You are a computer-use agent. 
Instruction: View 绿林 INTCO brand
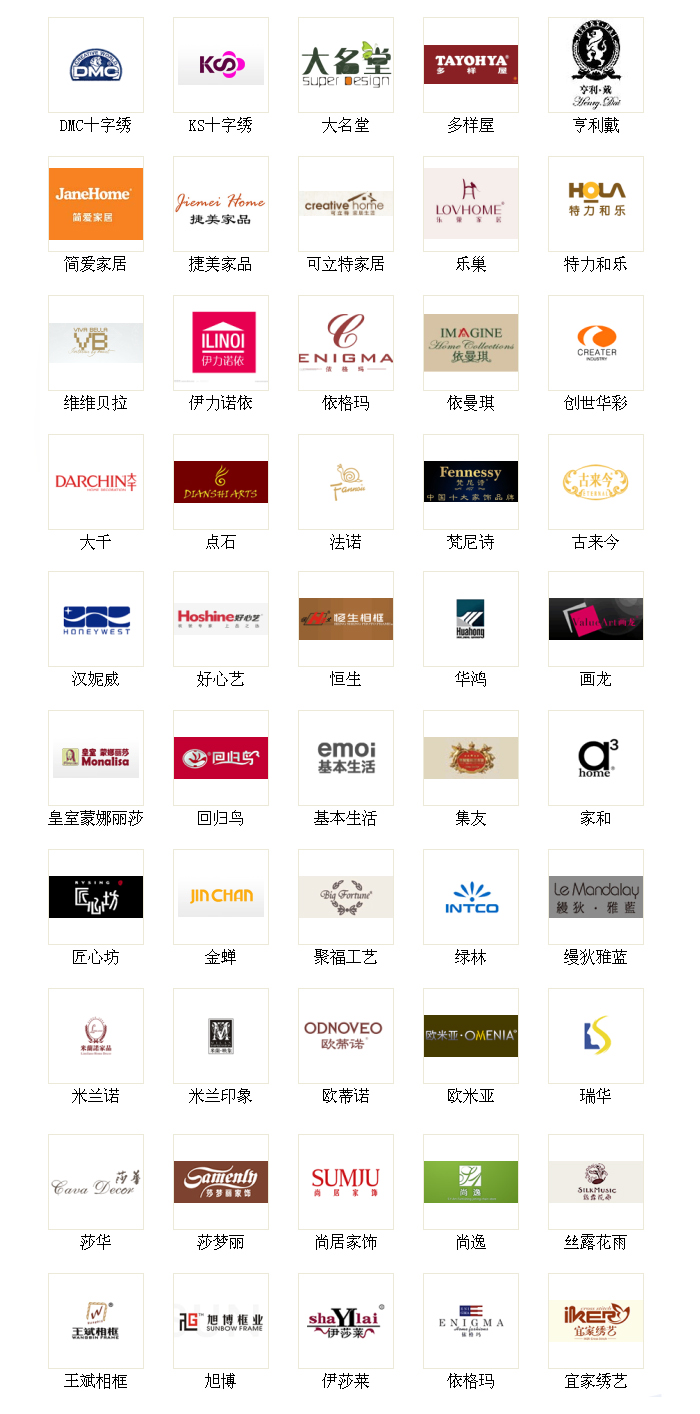(471, 897)
